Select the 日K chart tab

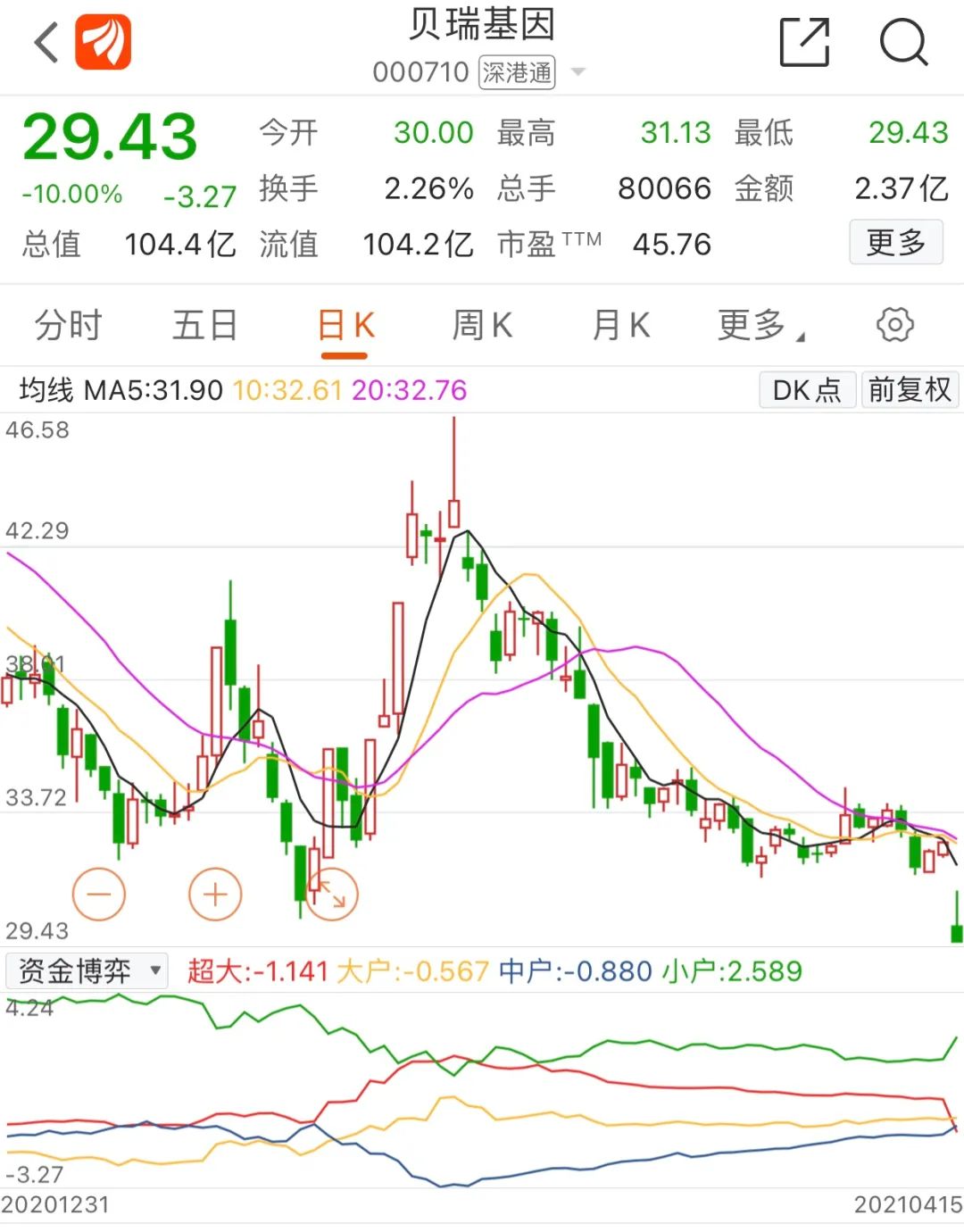click(x=345, y=325)
